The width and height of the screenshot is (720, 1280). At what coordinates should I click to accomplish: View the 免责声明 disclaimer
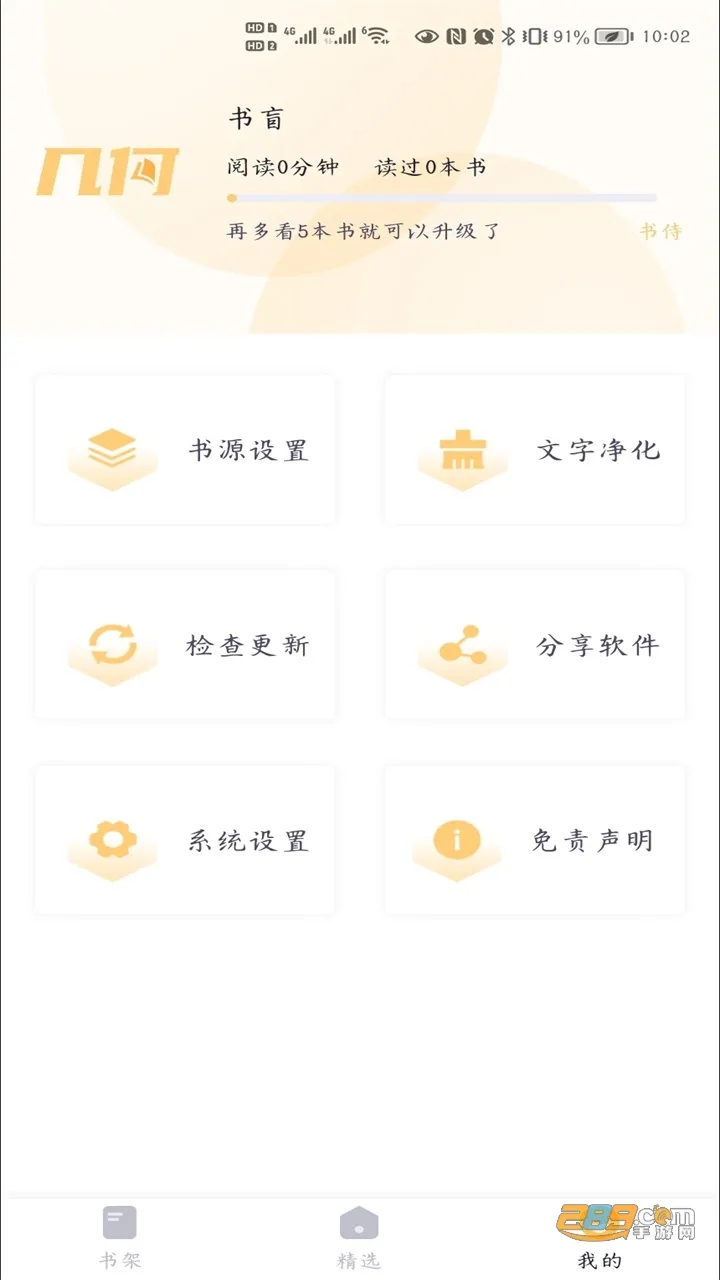point(535,840)
